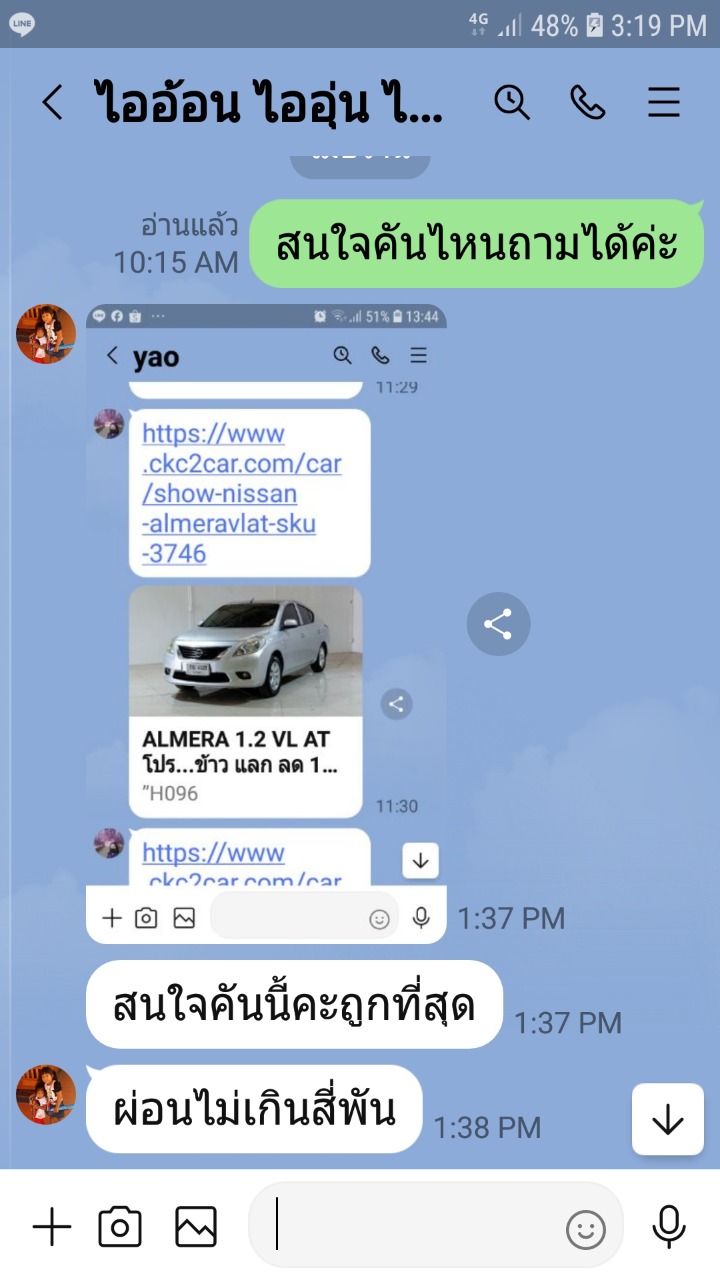720x1280 pixels.
Task: Open the emoji and sticker picker
Action: point(586,1229)
